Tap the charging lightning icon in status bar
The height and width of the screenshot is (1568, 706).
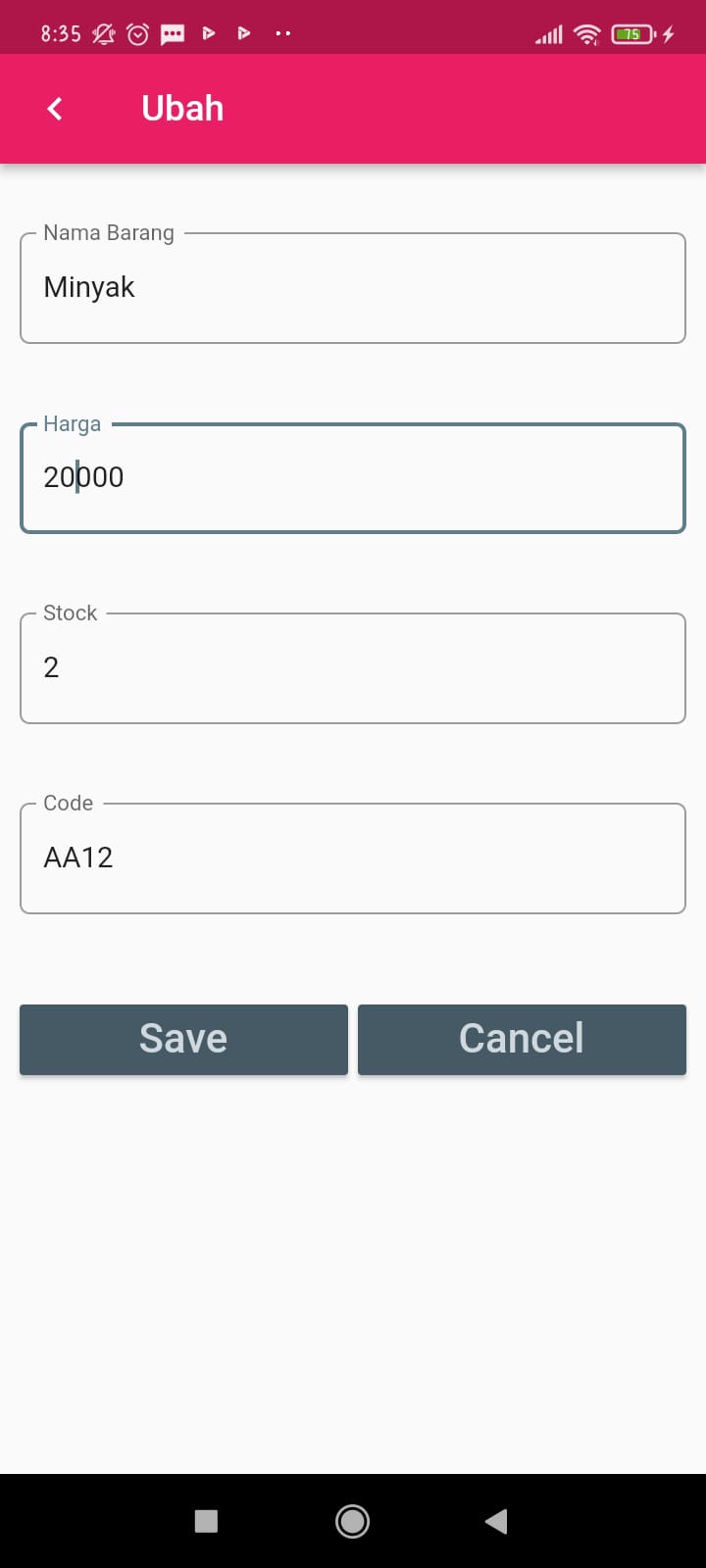[666, 33]
